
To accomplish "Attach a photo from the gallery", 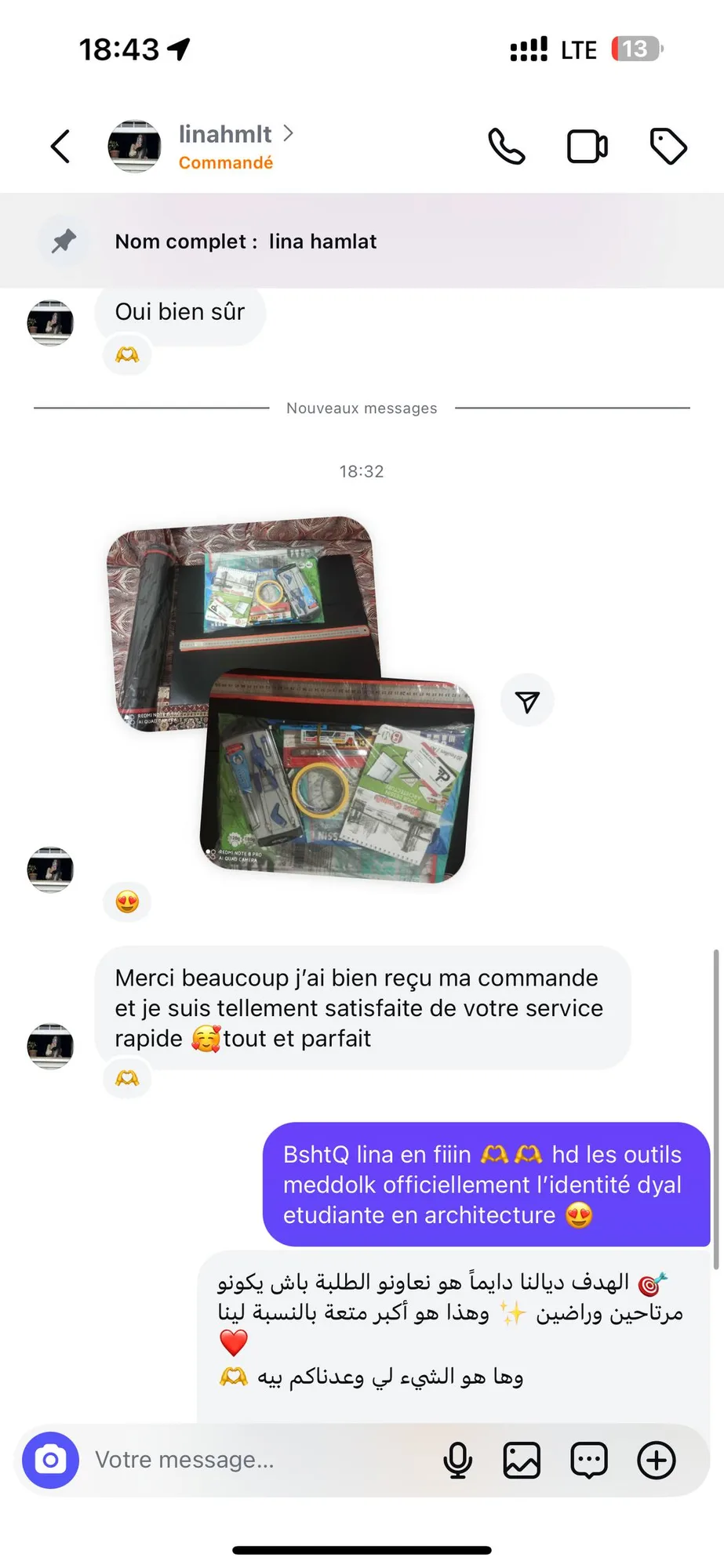I will pyautogui.click(x=522, y=1460).
